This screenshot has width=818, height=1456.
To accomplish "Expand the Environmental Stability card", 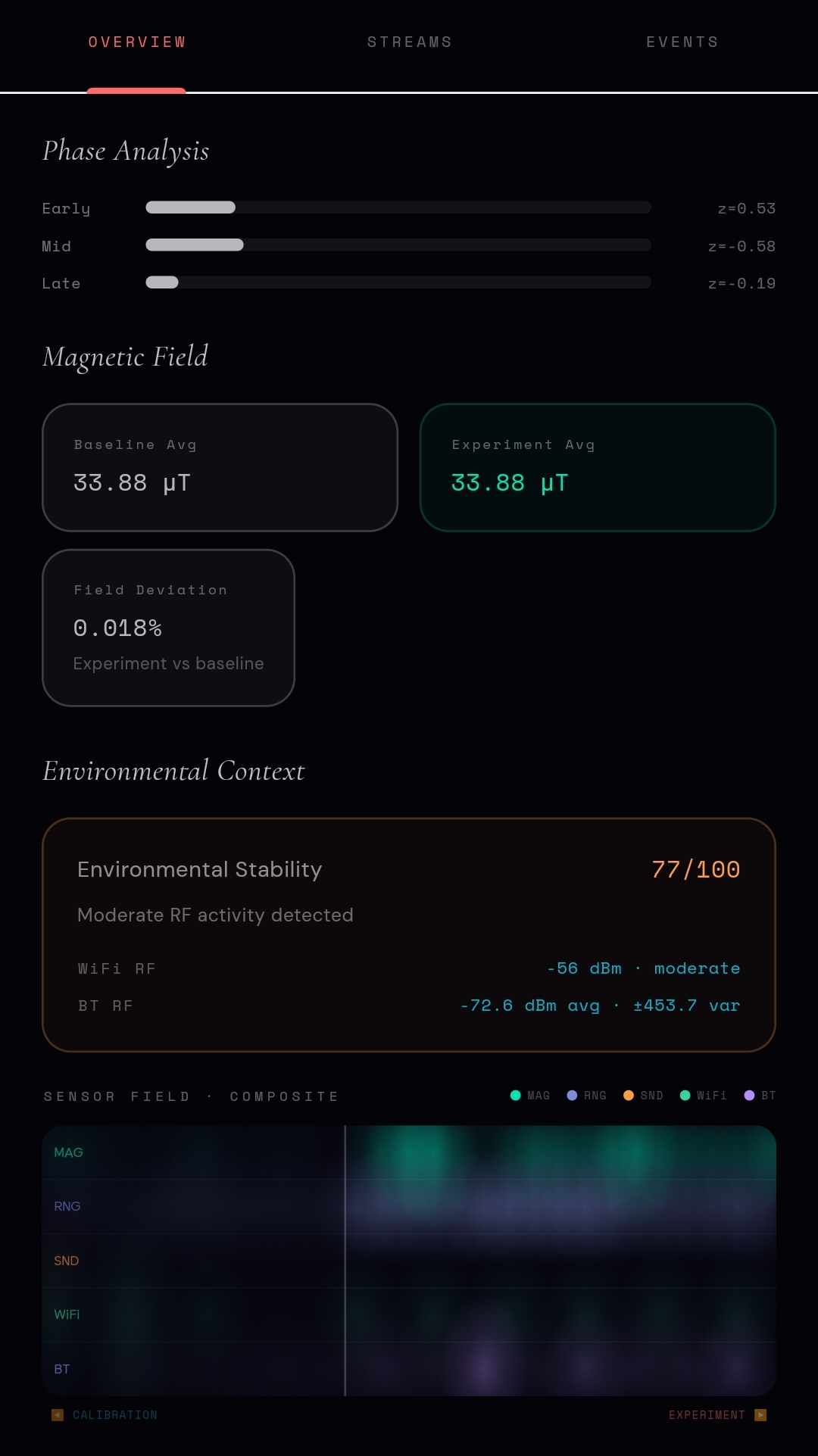I will (x=409, y=933).
